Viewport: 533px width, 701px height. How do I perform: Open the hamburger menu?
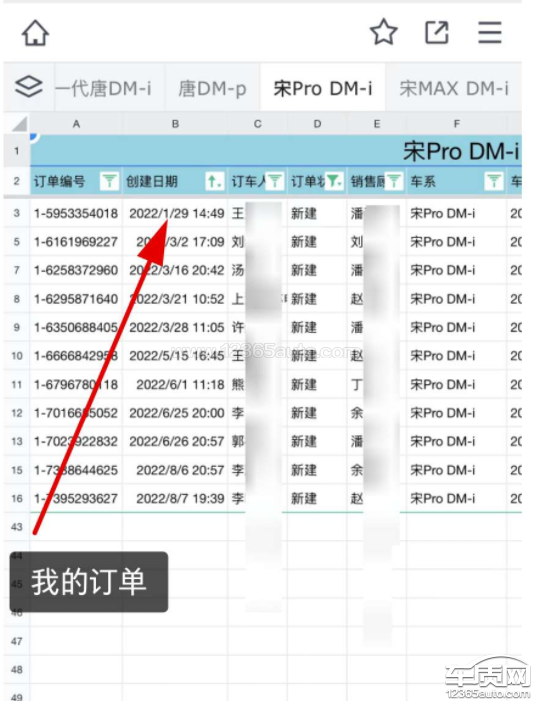490,32
